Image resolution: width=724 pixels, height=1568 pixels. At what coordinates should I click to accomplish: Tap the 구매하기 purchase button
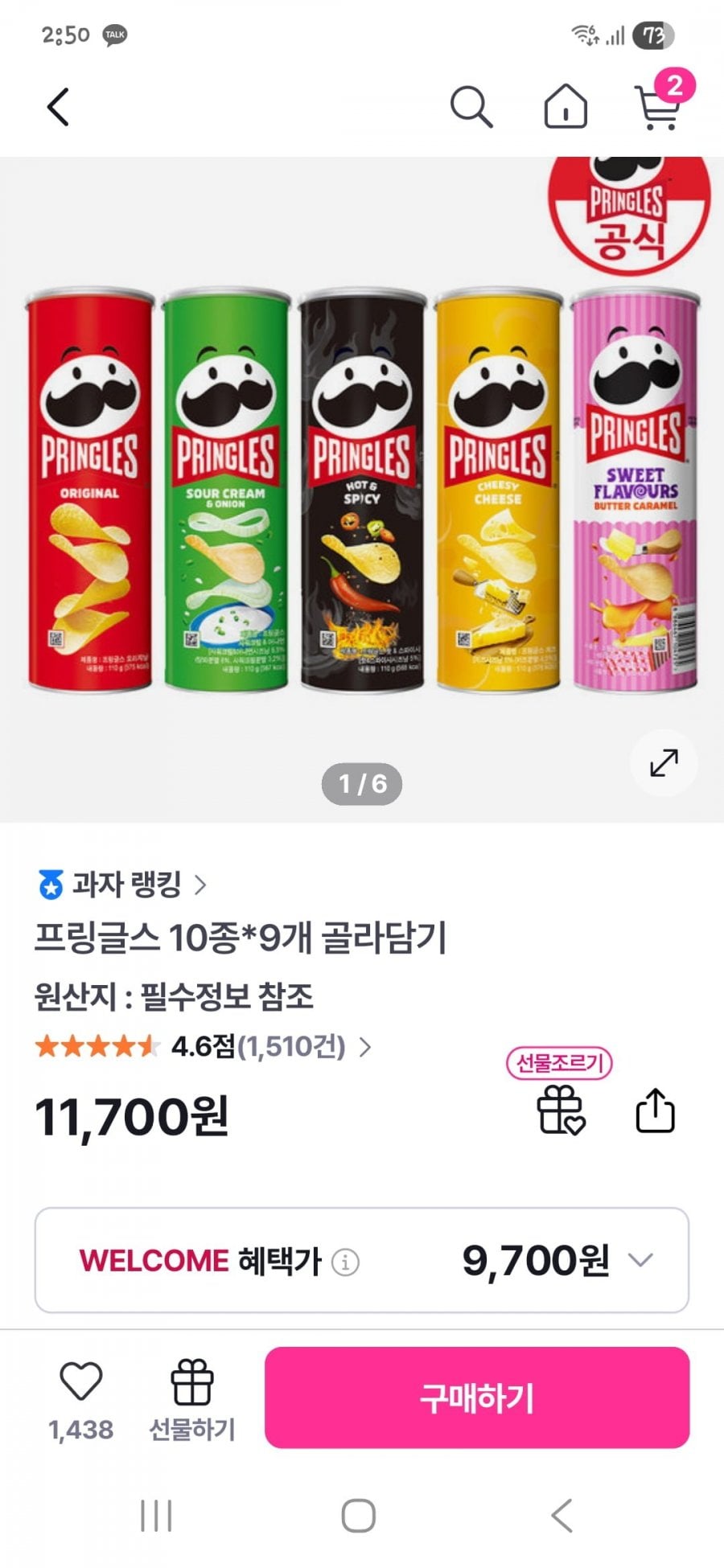(477, 1398)
